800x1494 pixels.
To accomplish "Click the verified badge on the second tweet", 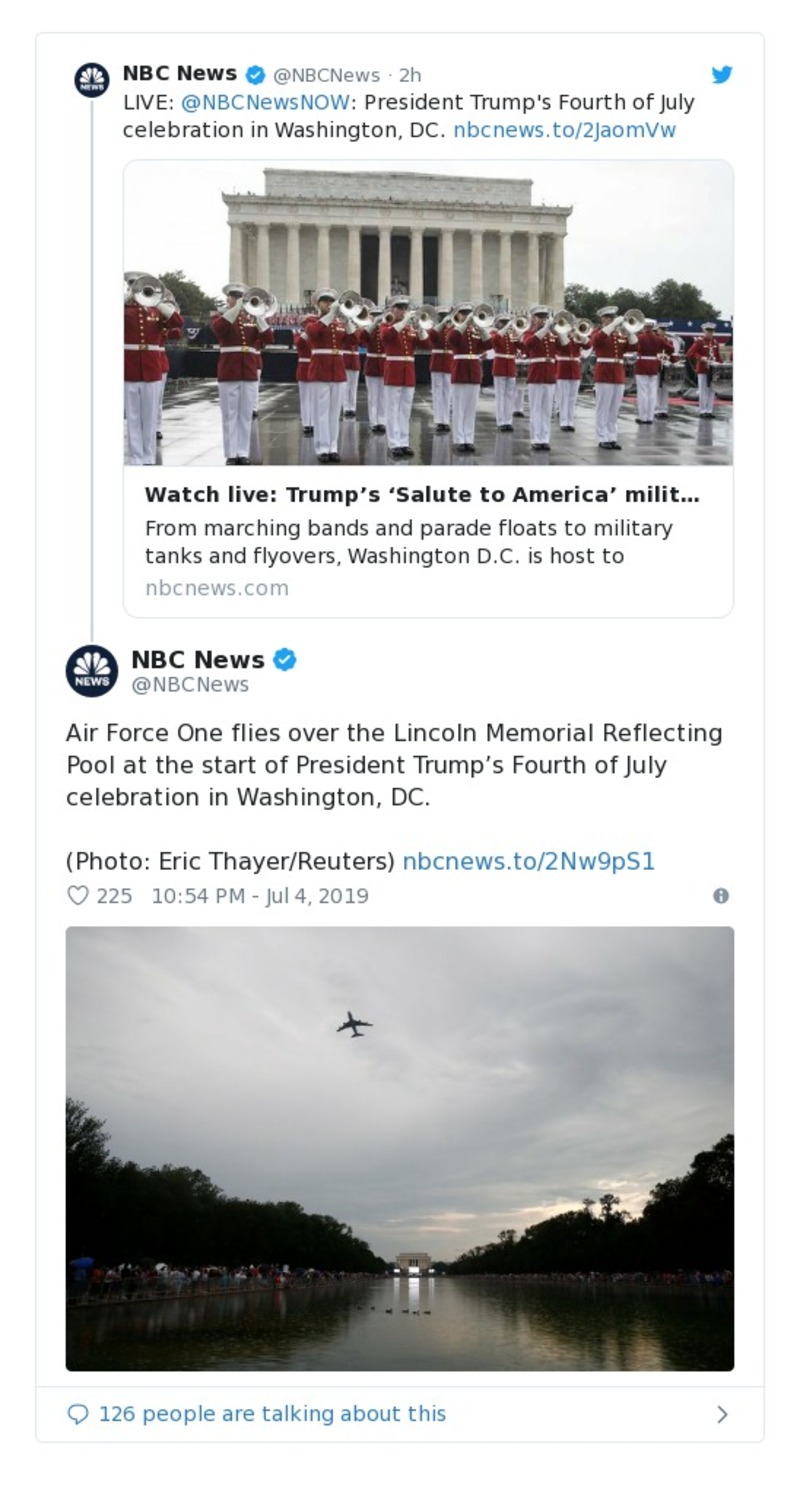I will click(x=286, y=659).
